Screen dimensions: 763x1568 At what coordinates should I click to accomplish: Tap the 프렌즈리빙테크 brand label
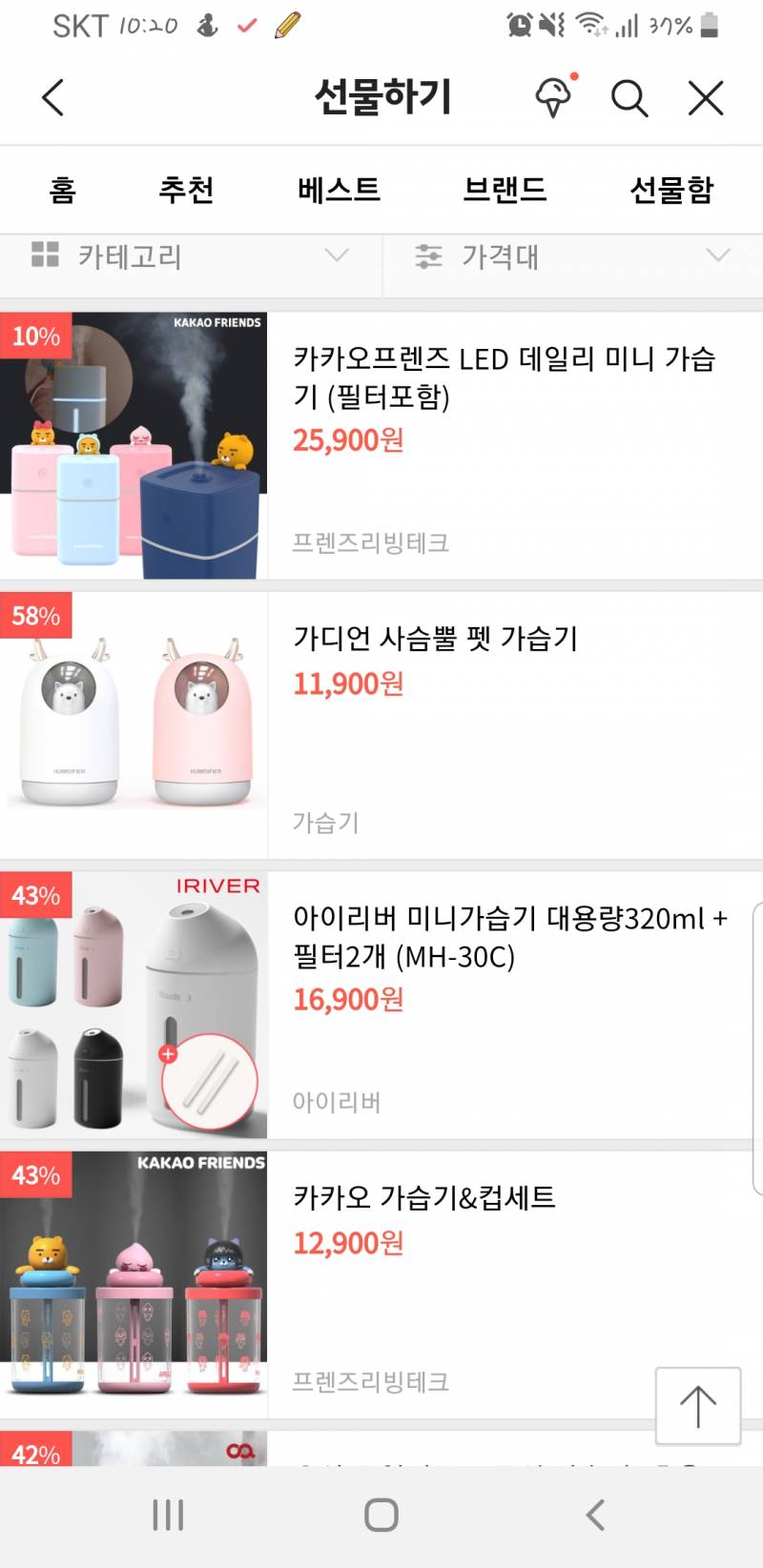coord(371,543)
